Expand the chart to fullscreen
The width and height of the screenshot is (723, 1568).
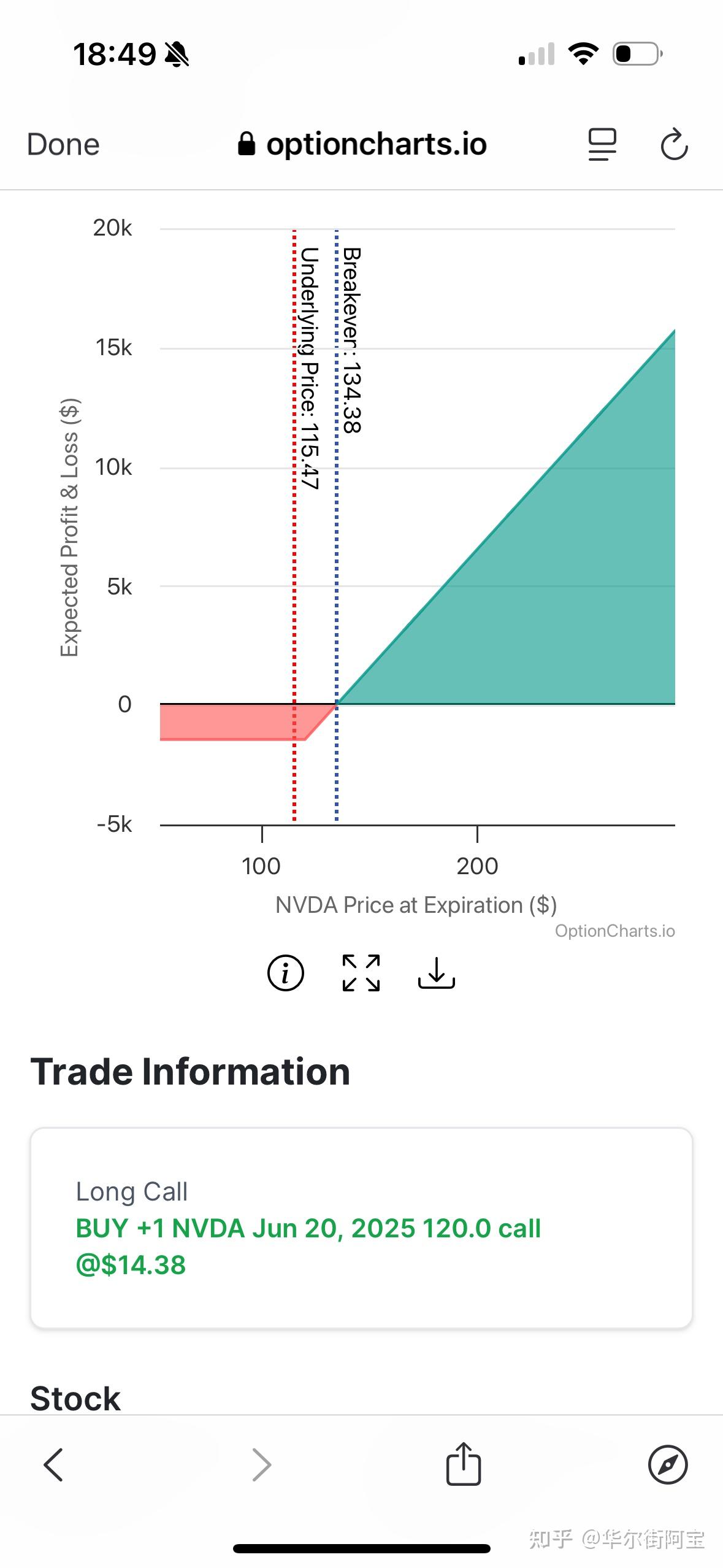(x=361, y=973)
